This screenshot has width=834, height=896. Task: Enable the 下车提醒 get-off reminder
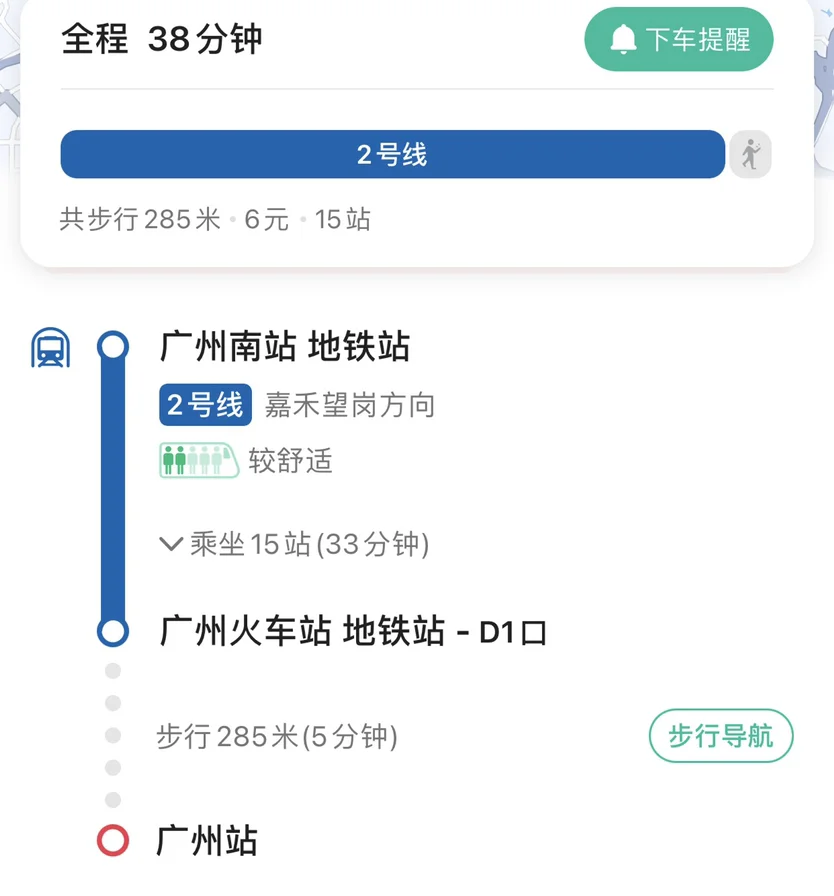(x=679, y=39)
